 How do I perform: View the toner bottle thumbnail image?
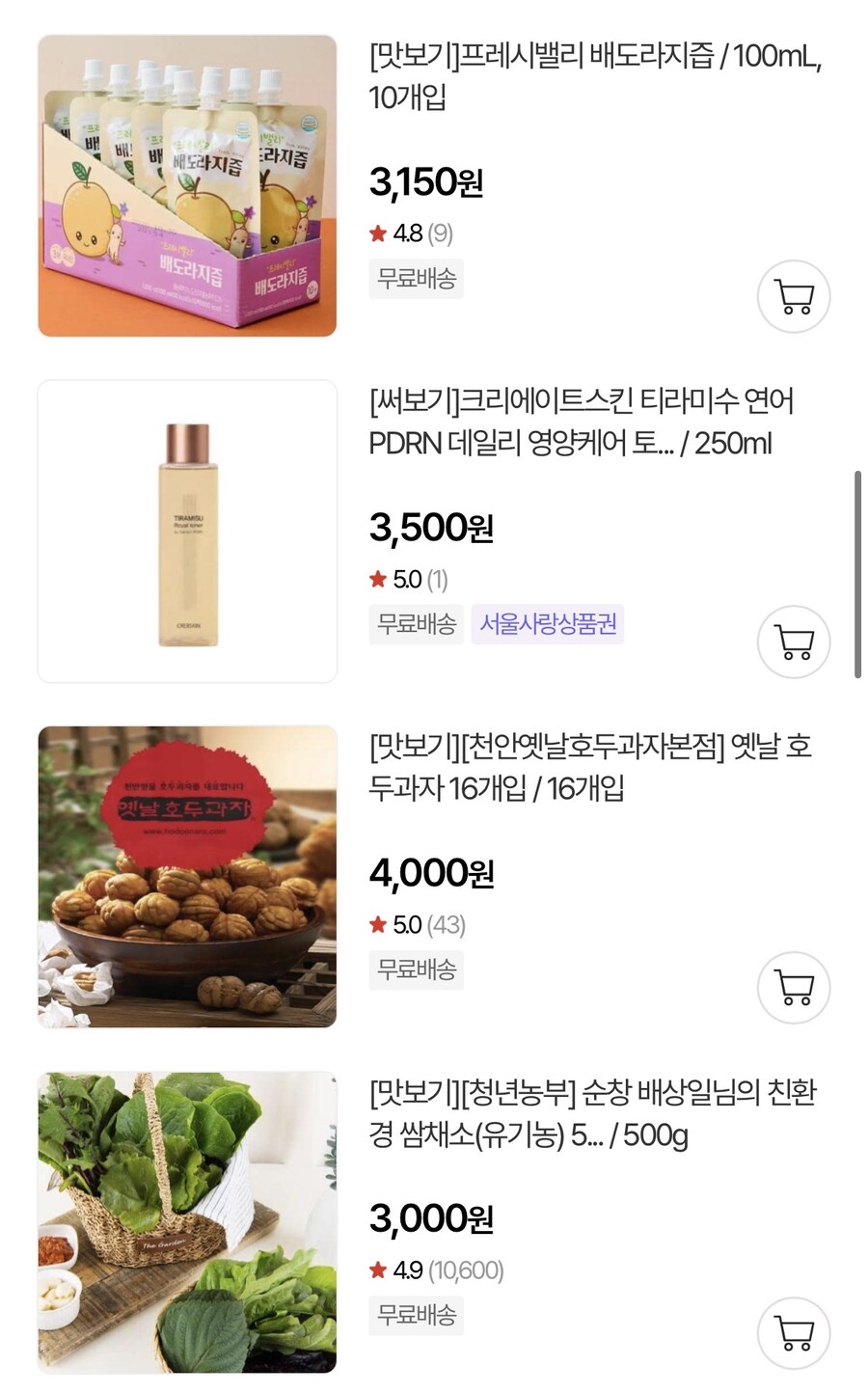[186, 530]
